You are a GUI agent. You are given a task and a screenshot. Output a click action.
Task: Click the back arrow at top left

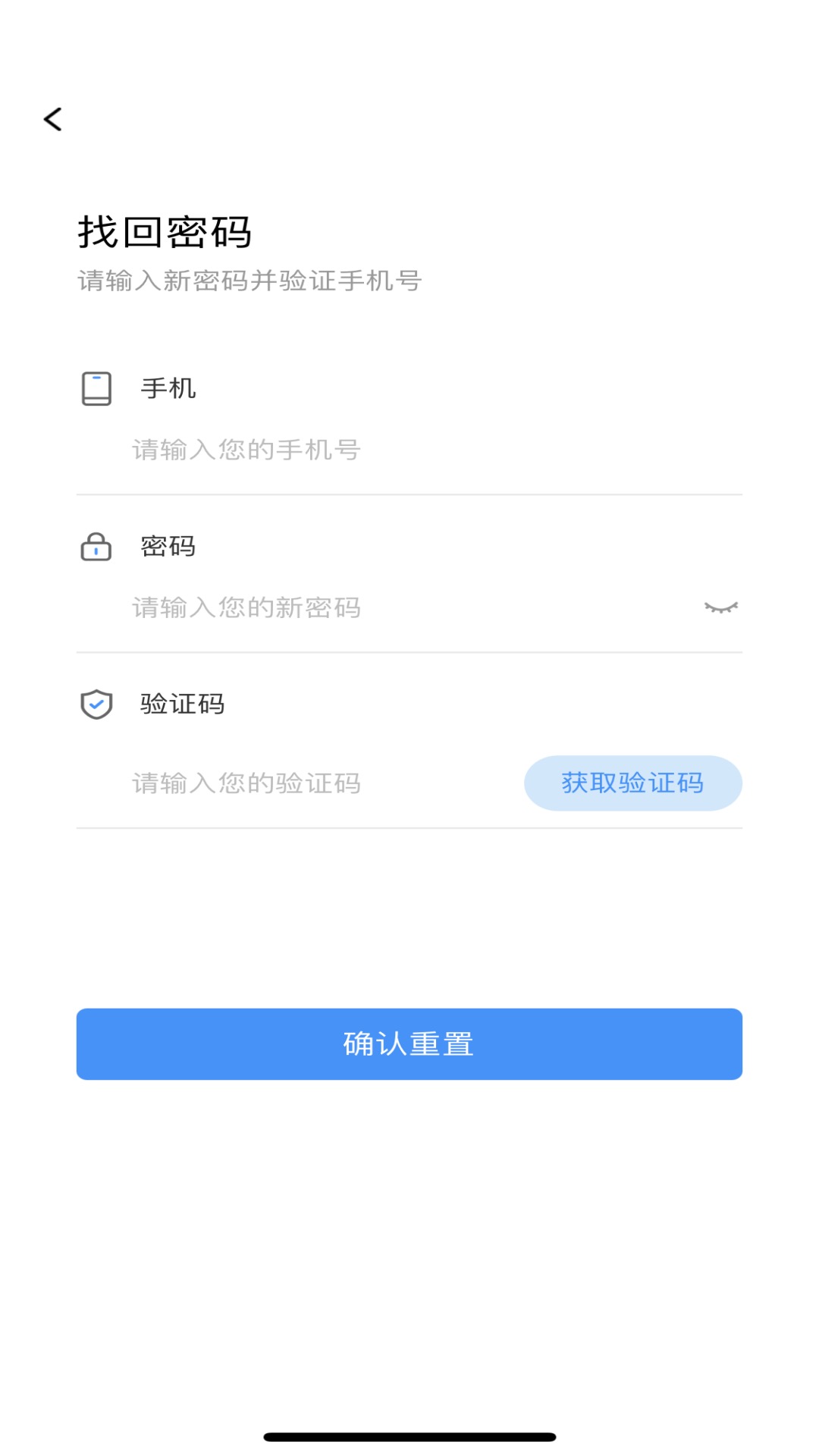click(53, 119)
